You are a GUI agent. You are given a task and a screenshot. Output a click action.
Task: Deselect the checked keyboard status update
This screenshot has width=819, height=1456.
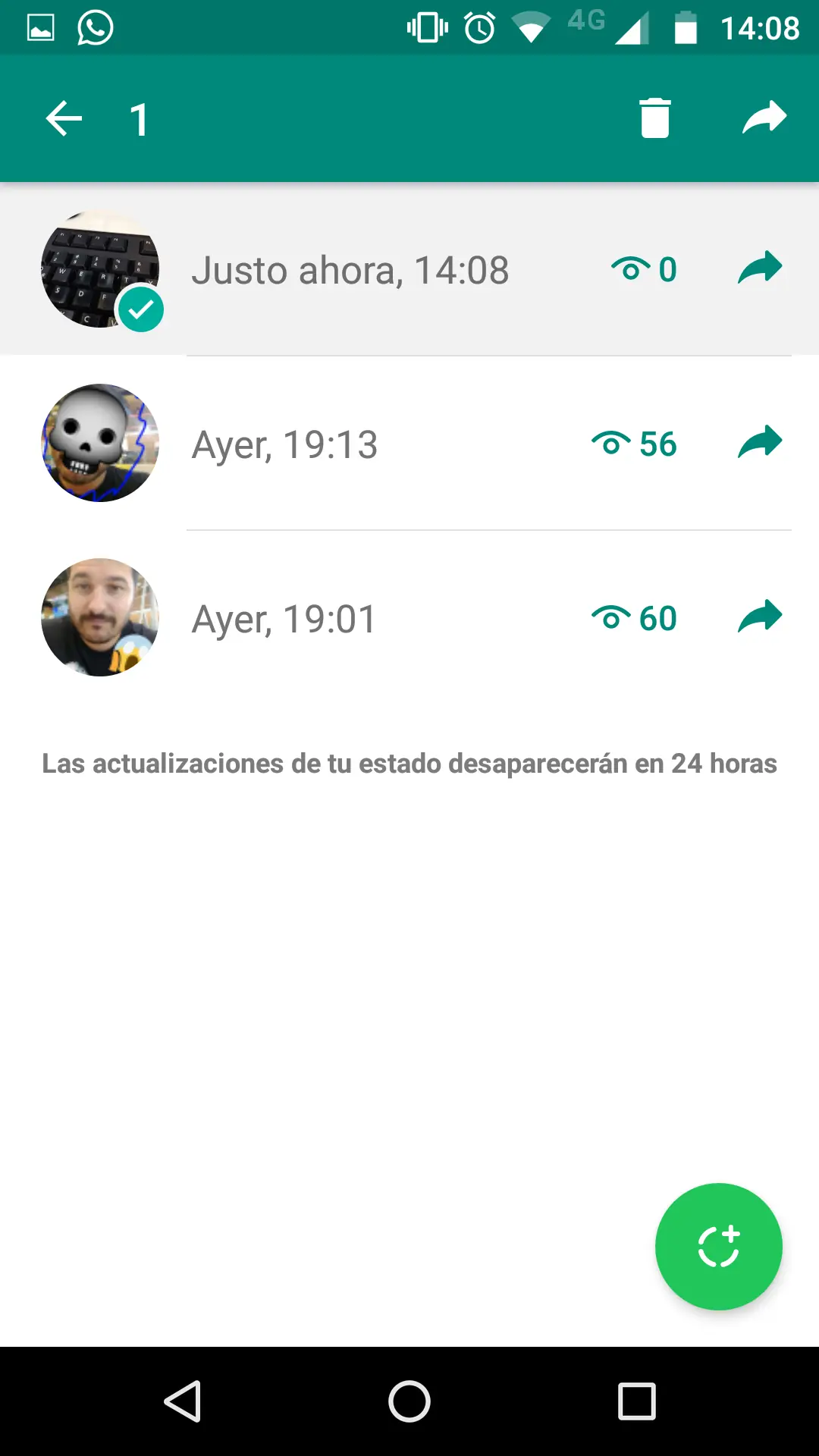click(99, 269)
